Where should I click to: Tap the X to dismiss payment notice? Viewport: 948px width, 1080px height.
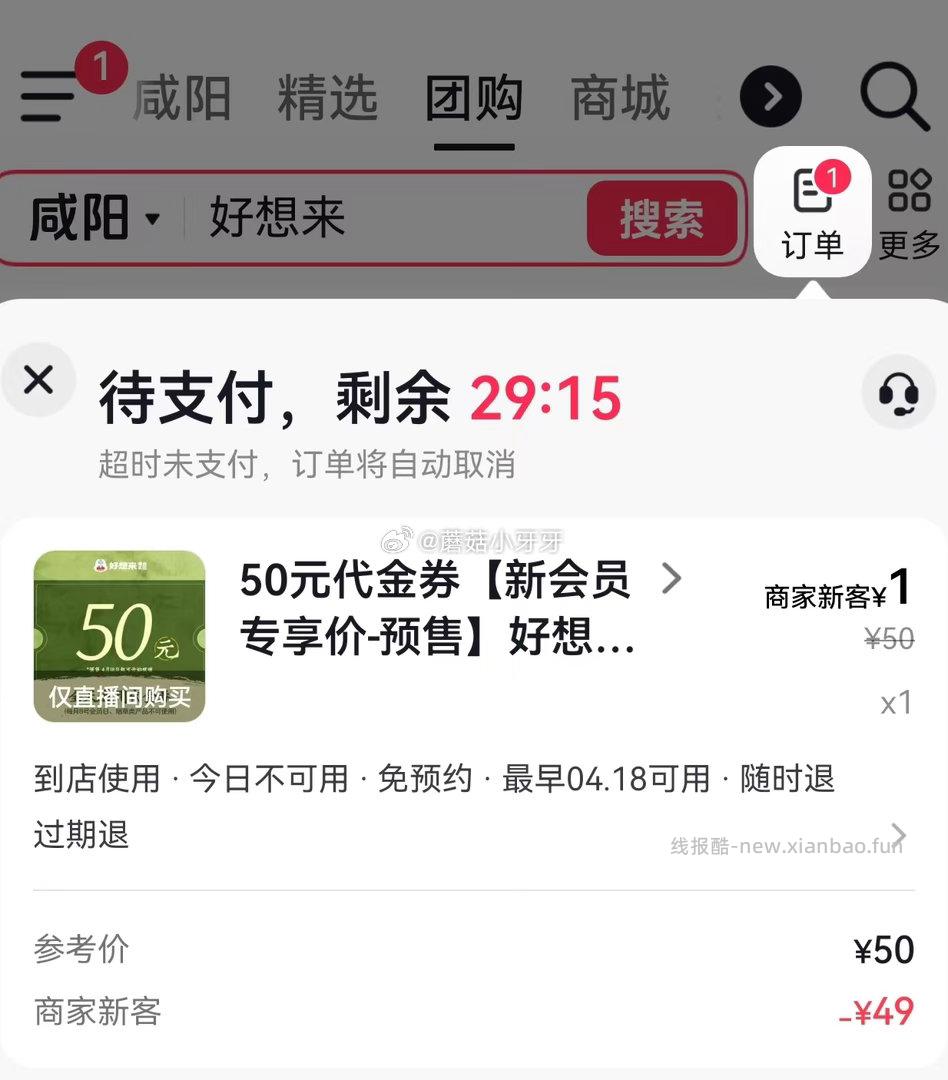click(x=39, y=380)
